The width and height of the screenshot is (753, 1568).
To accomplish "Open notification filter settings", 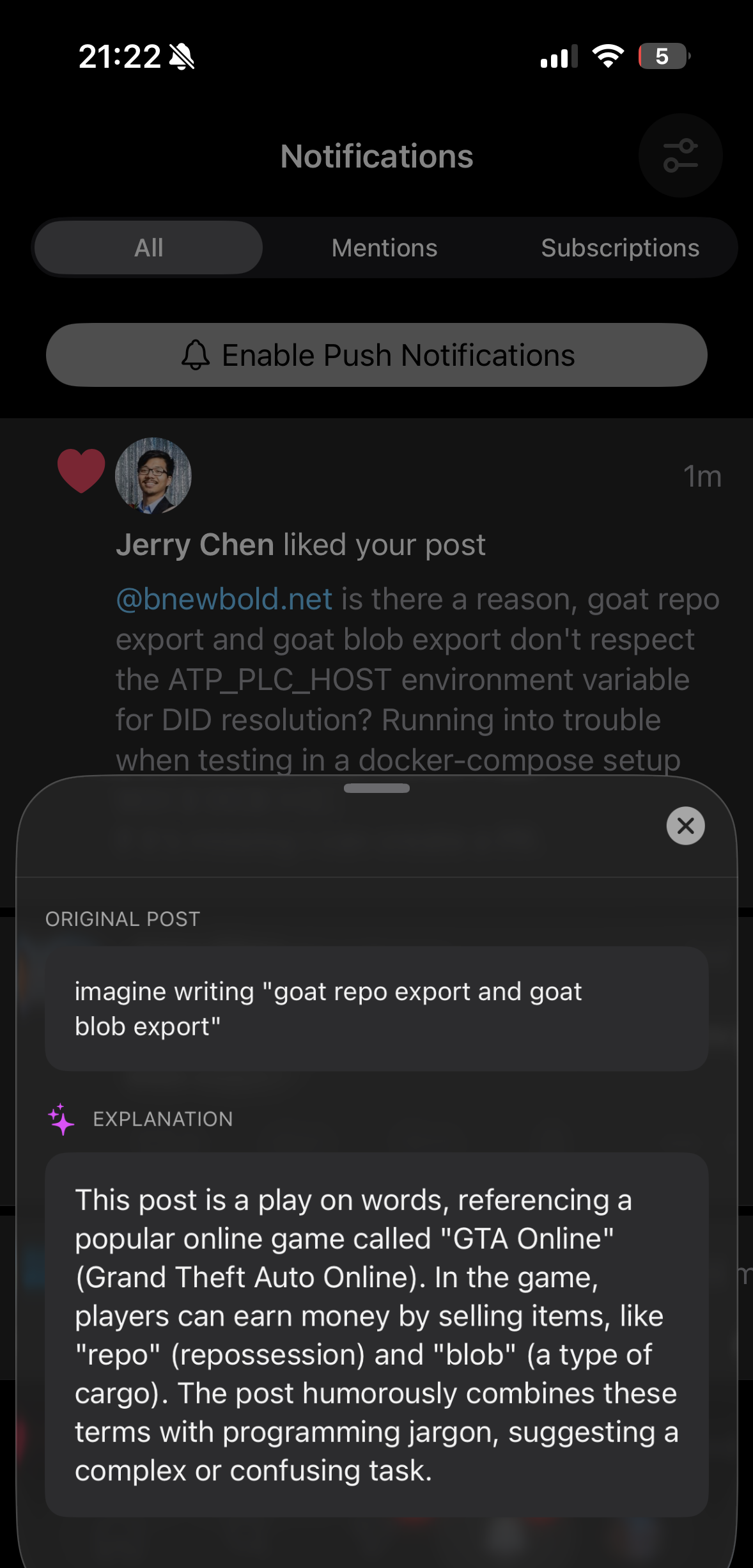I will pos(680,155).
